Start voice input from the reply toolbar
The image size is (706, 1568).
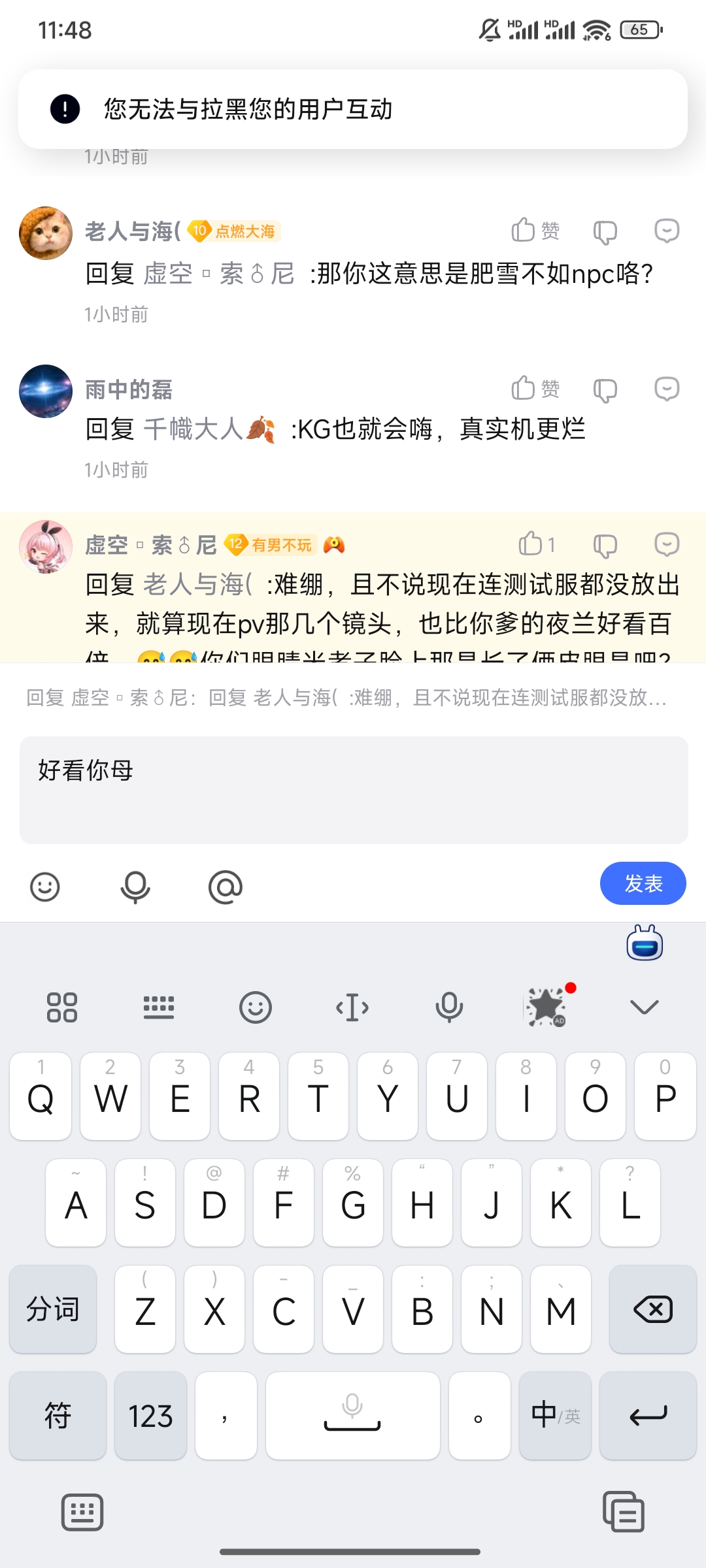coord(135,887)
